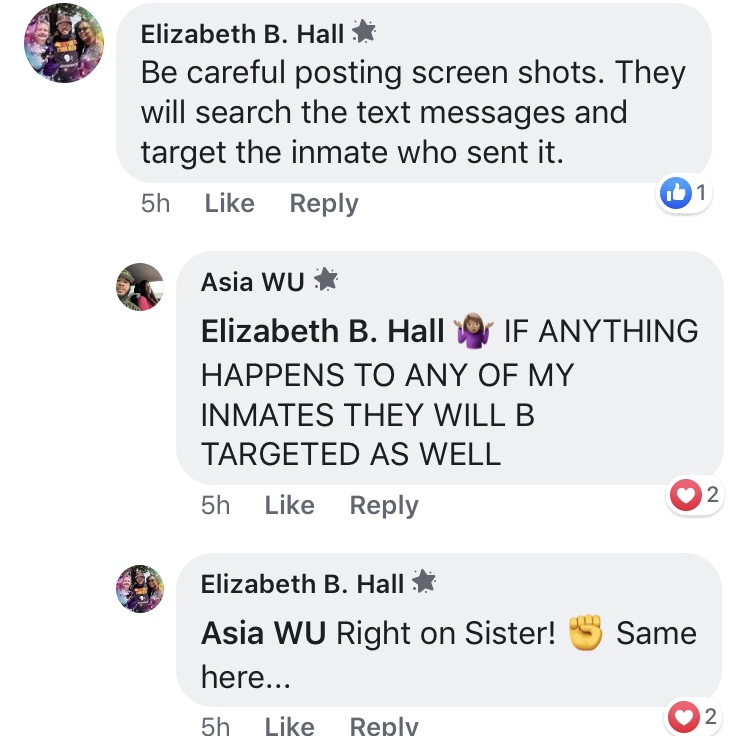
Task: Open the tagged Asia WU mention in Elizabeth's reply
Action: (263, 633)
